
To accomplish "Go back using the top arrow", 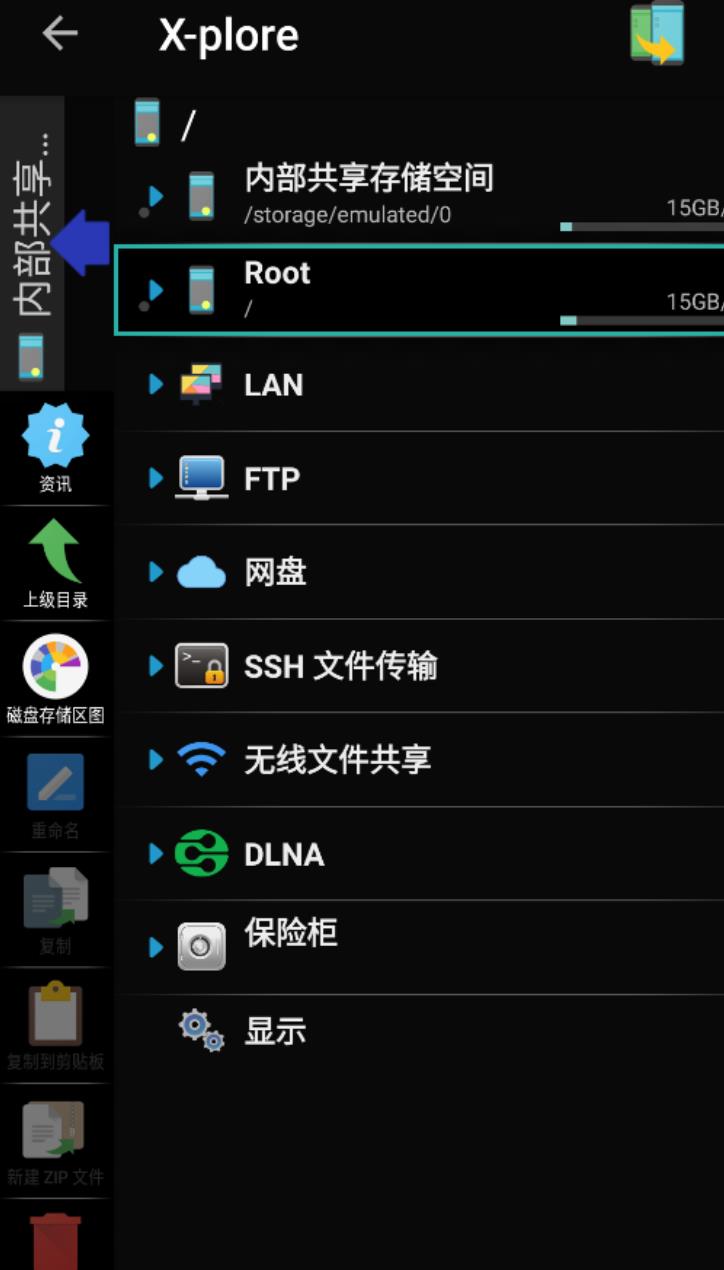I will (x=60, y=34).
